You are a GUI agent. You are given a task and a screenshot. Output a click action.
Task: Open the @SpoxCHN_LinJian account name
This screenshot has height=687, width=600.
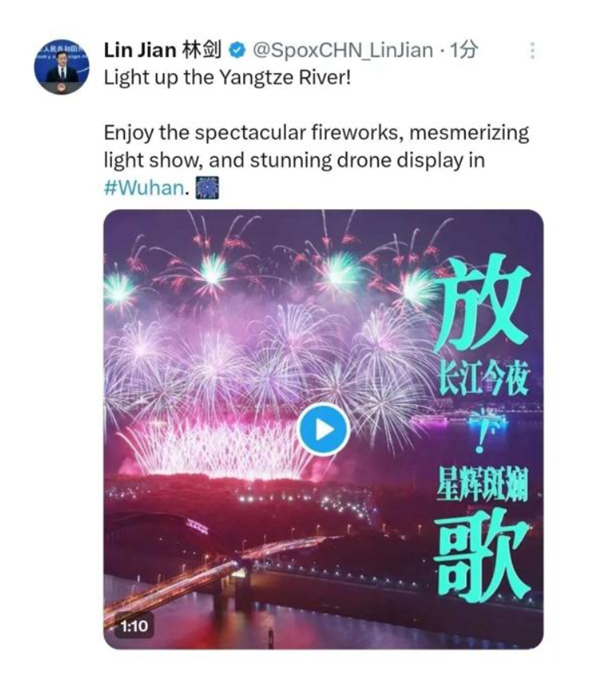click(346, 50)
